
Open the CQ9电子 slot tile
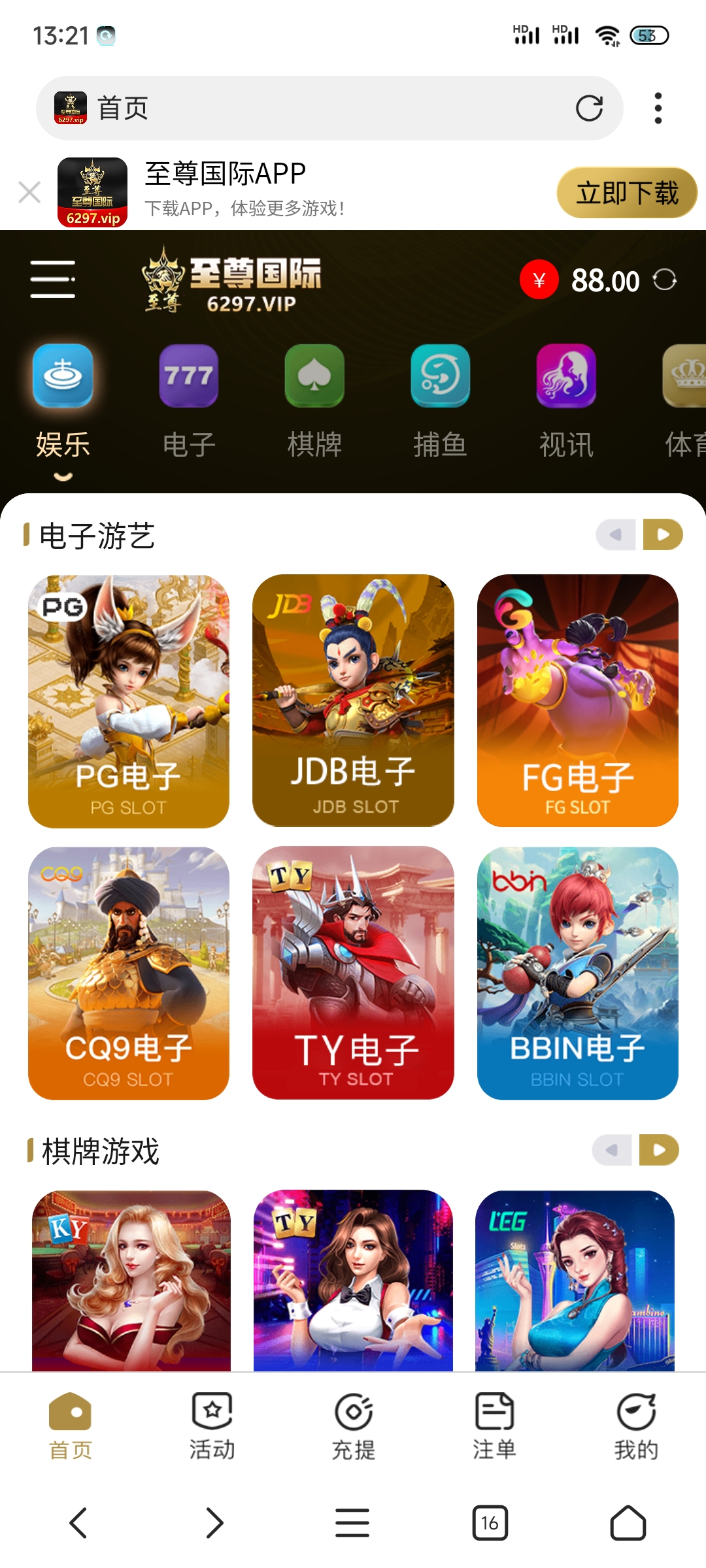129,973
